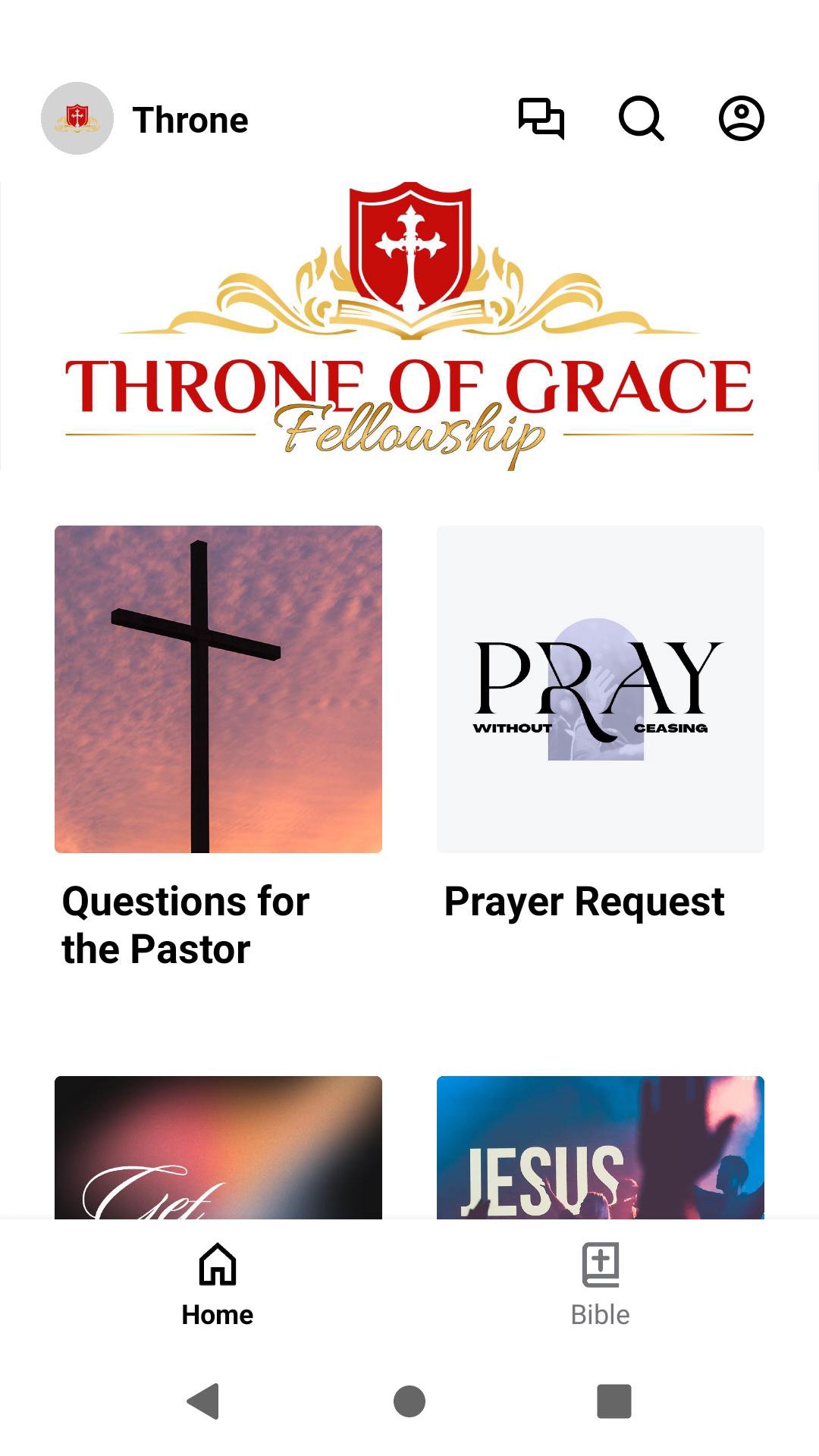Viewport: 819px width, 1456px height.
Task: Open the Jesus image card
Action: [600, 1147]
